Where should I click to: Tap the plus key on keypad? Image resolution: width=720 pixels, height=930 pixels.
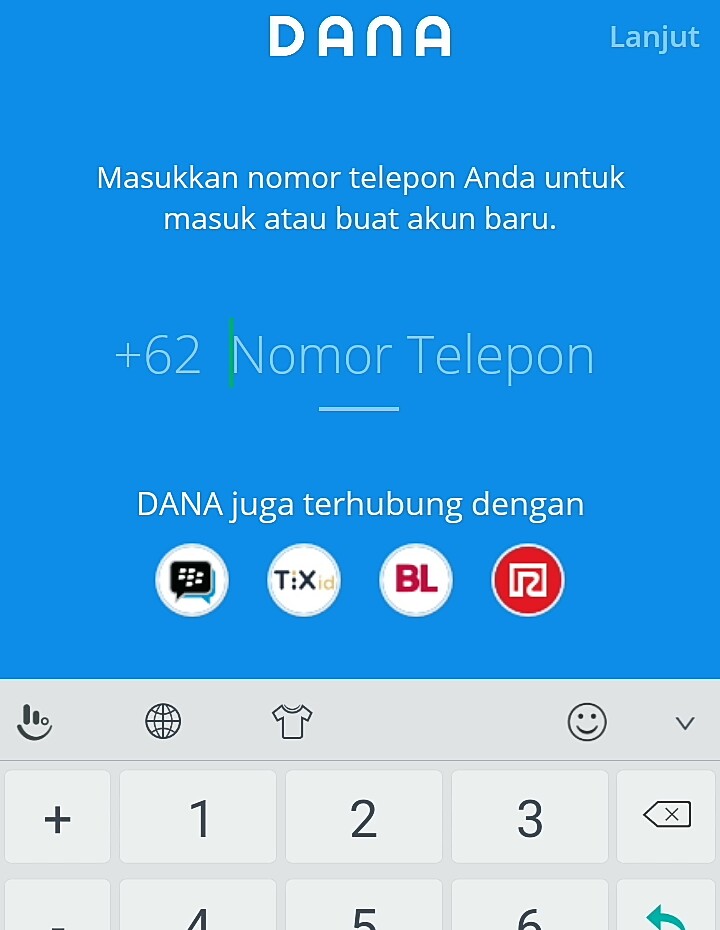[57, 817]
